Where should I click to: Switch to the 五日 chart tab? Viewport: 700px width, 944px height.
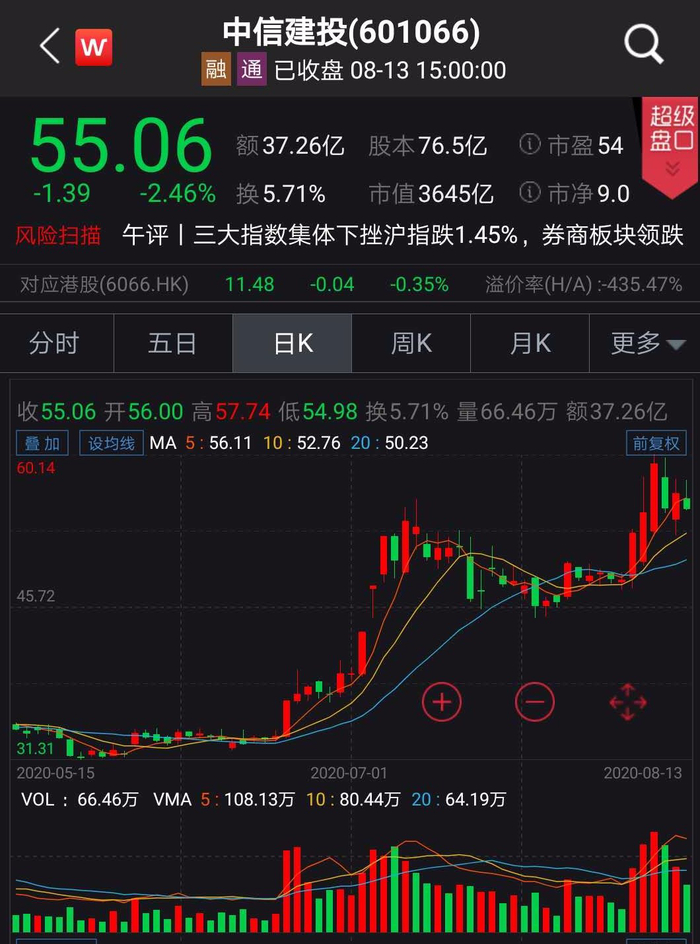[173, 344]
